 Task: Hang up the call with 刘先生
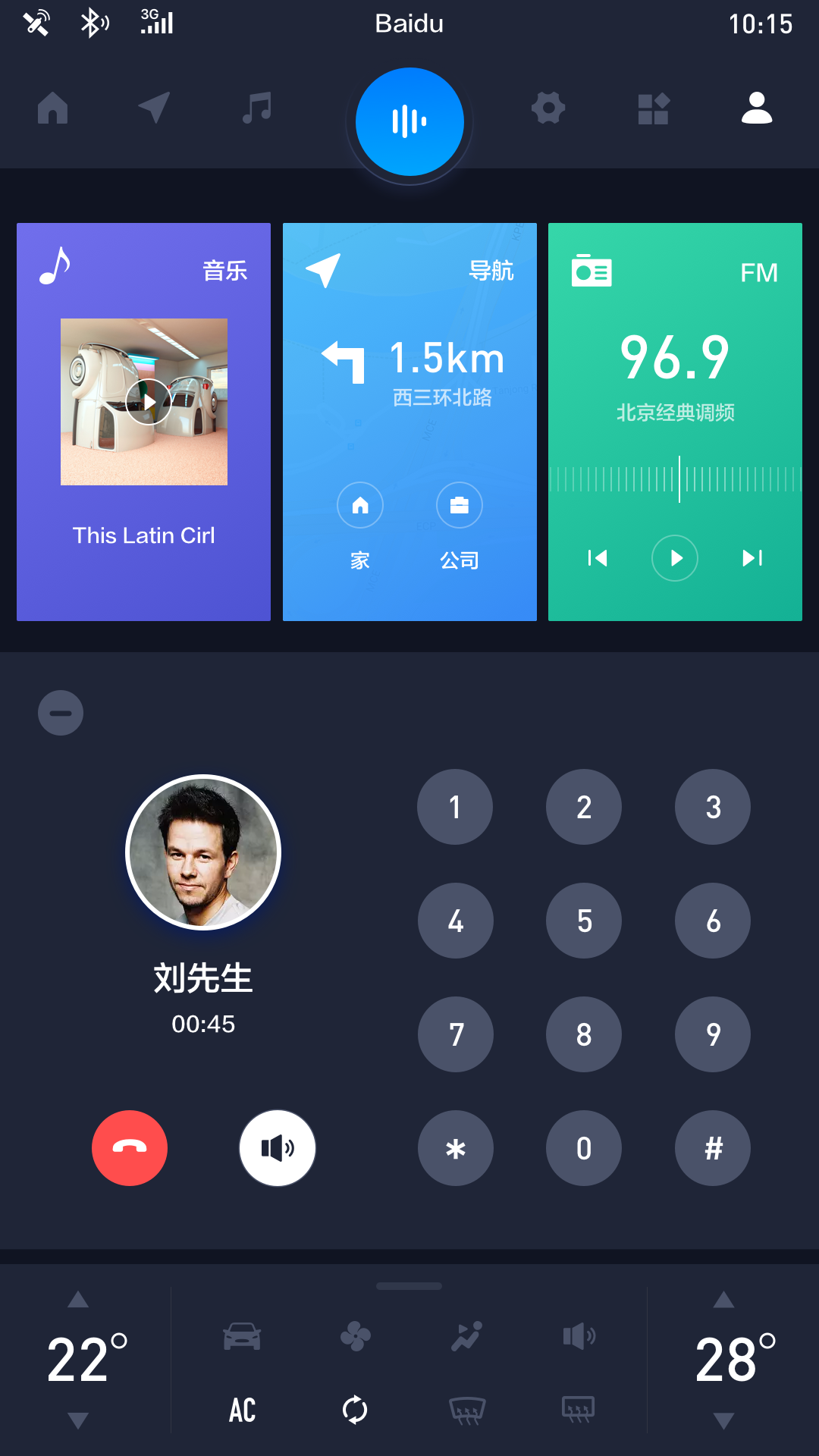[x=130, y=1148]
